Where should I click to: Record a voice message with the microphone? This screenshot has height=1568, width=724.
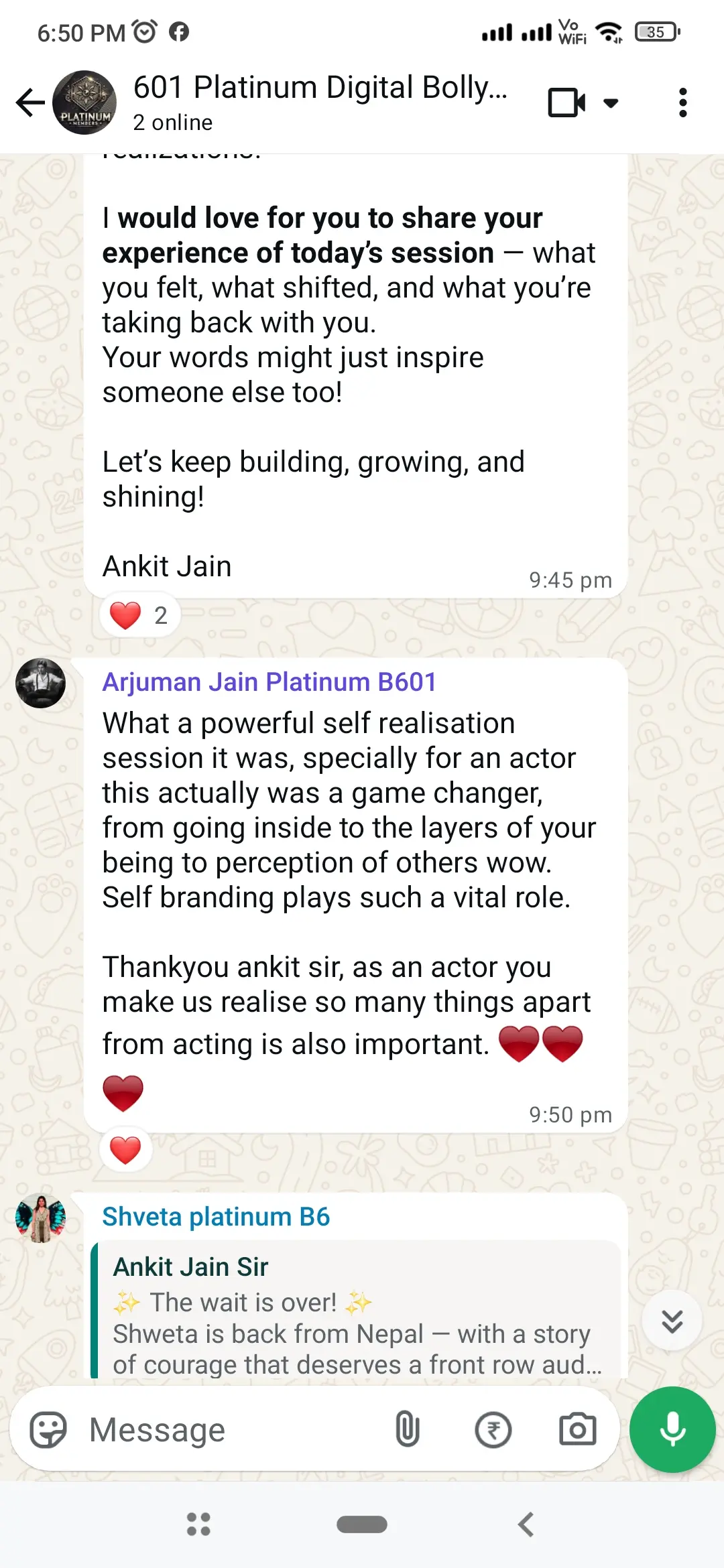pos(672,1429)
